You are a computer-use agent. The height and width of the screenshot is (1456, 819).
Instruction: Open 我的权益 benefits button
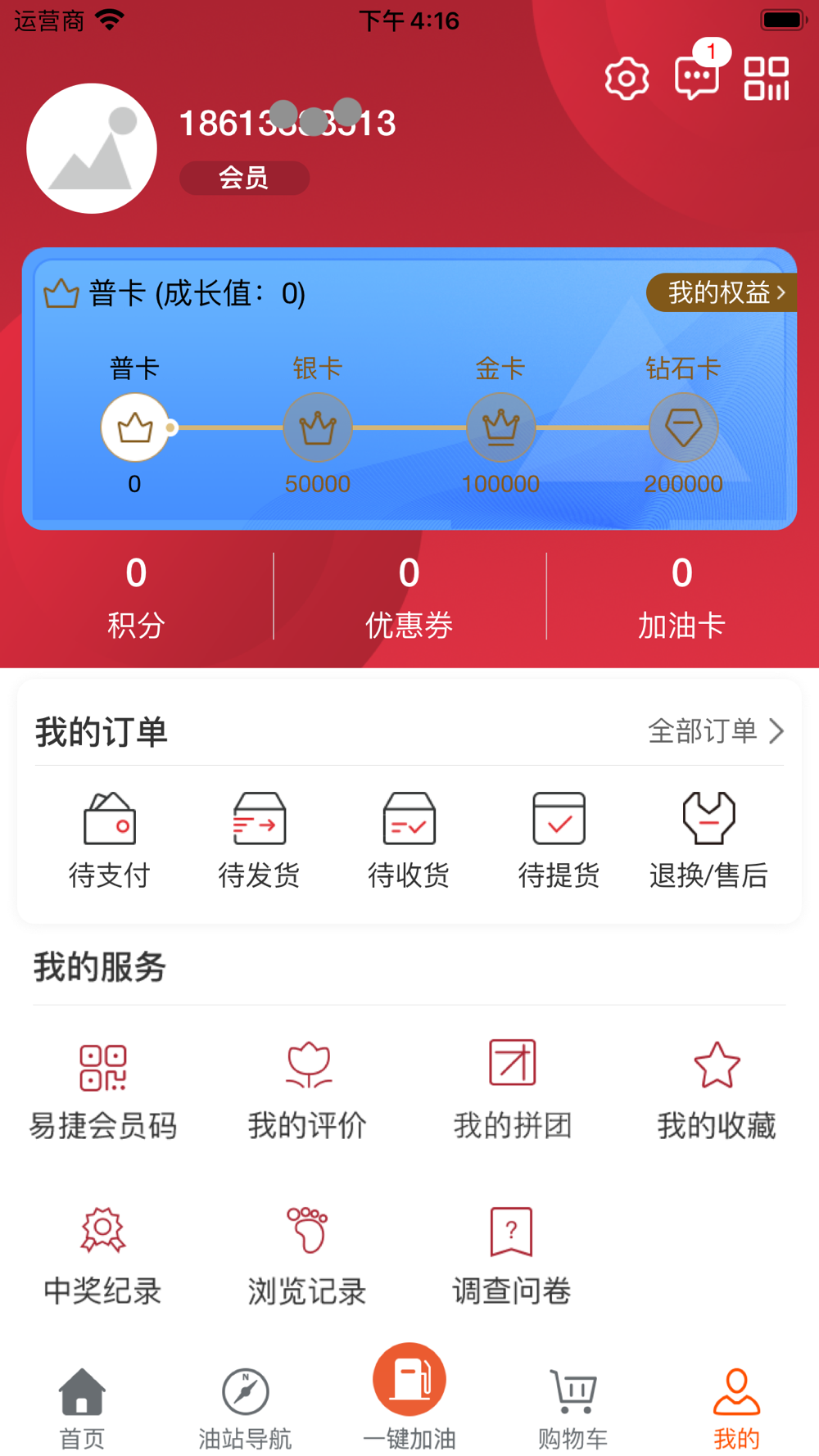coord(722,292)
